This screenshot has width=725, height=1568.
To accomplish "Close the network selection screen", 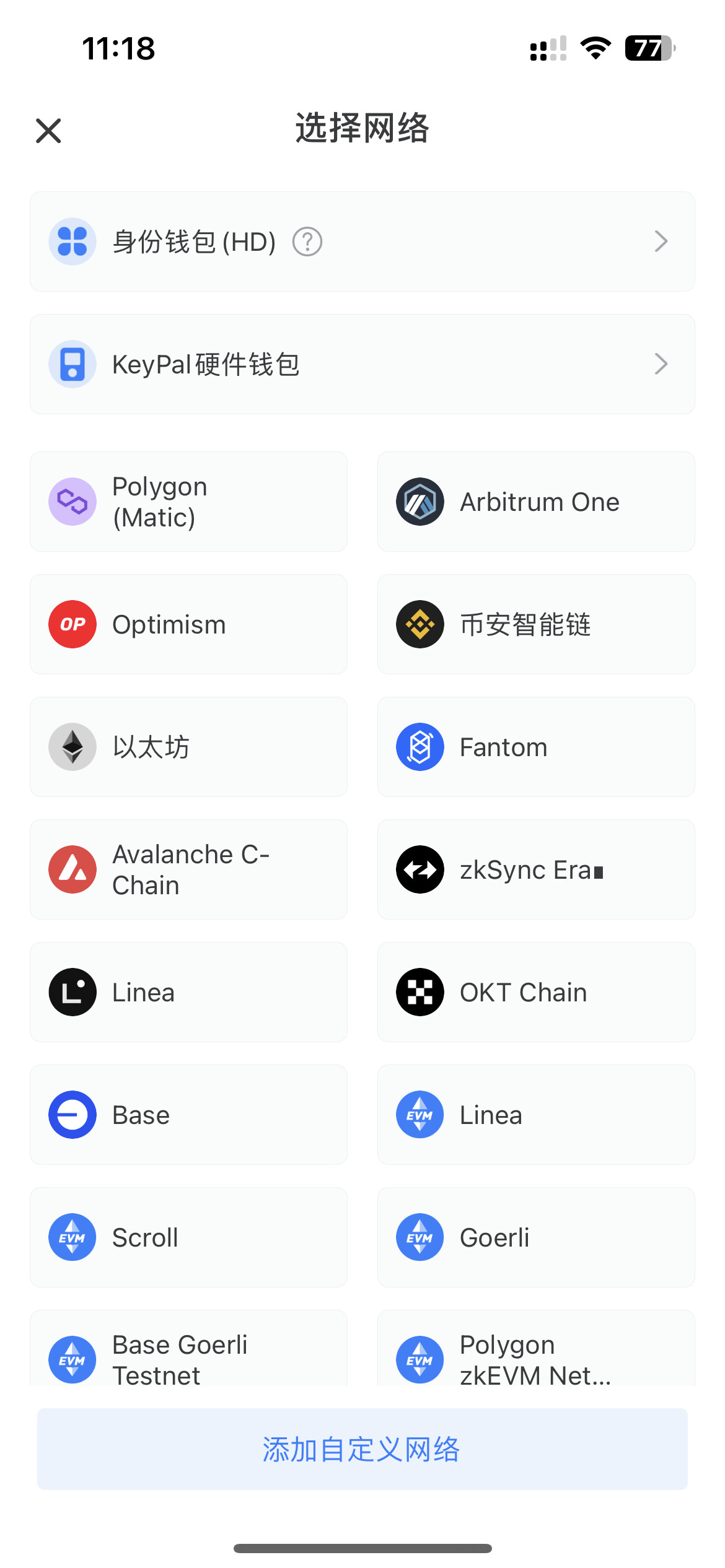I will pyautogui.click(x=48, y=131).
